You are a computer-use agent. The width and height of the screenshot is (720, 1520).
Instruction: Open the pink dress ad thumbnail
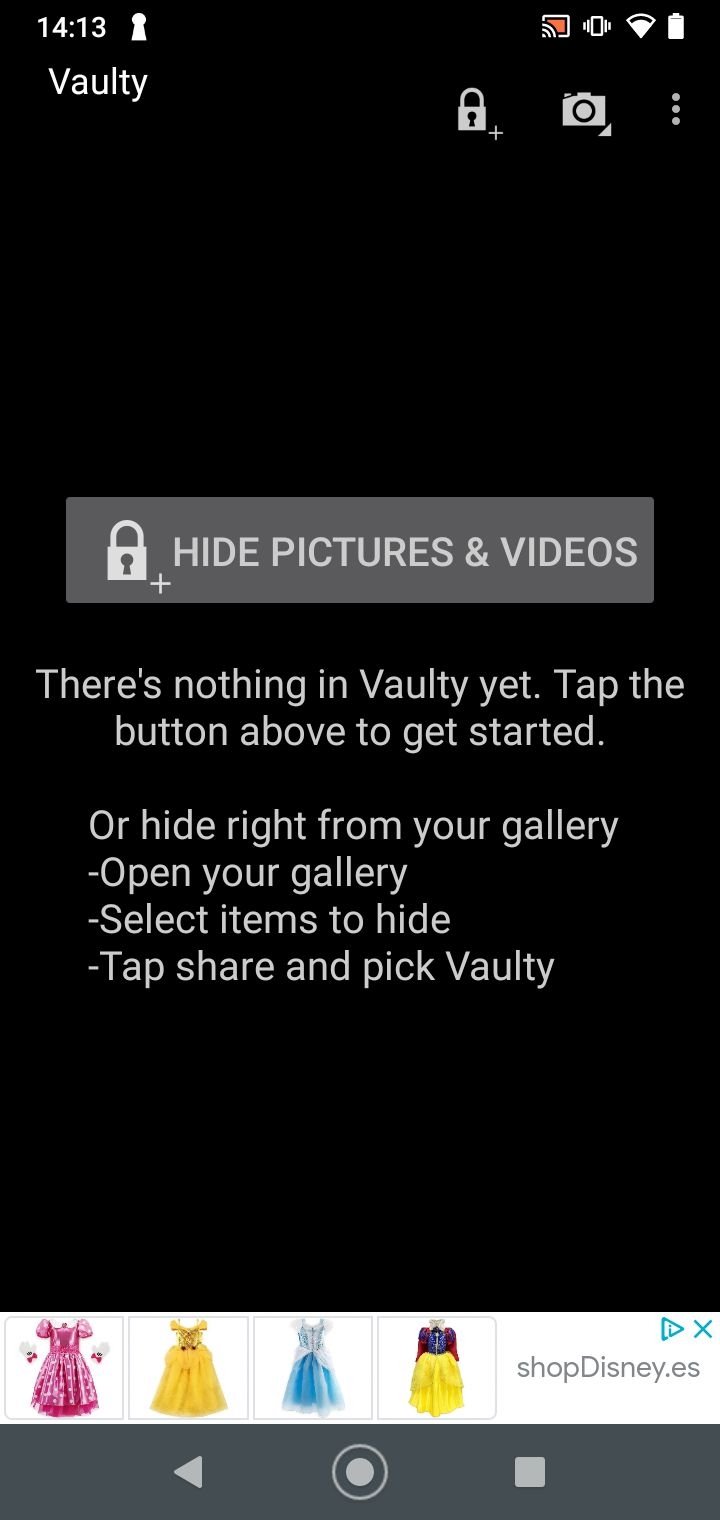pos(64,1367)
